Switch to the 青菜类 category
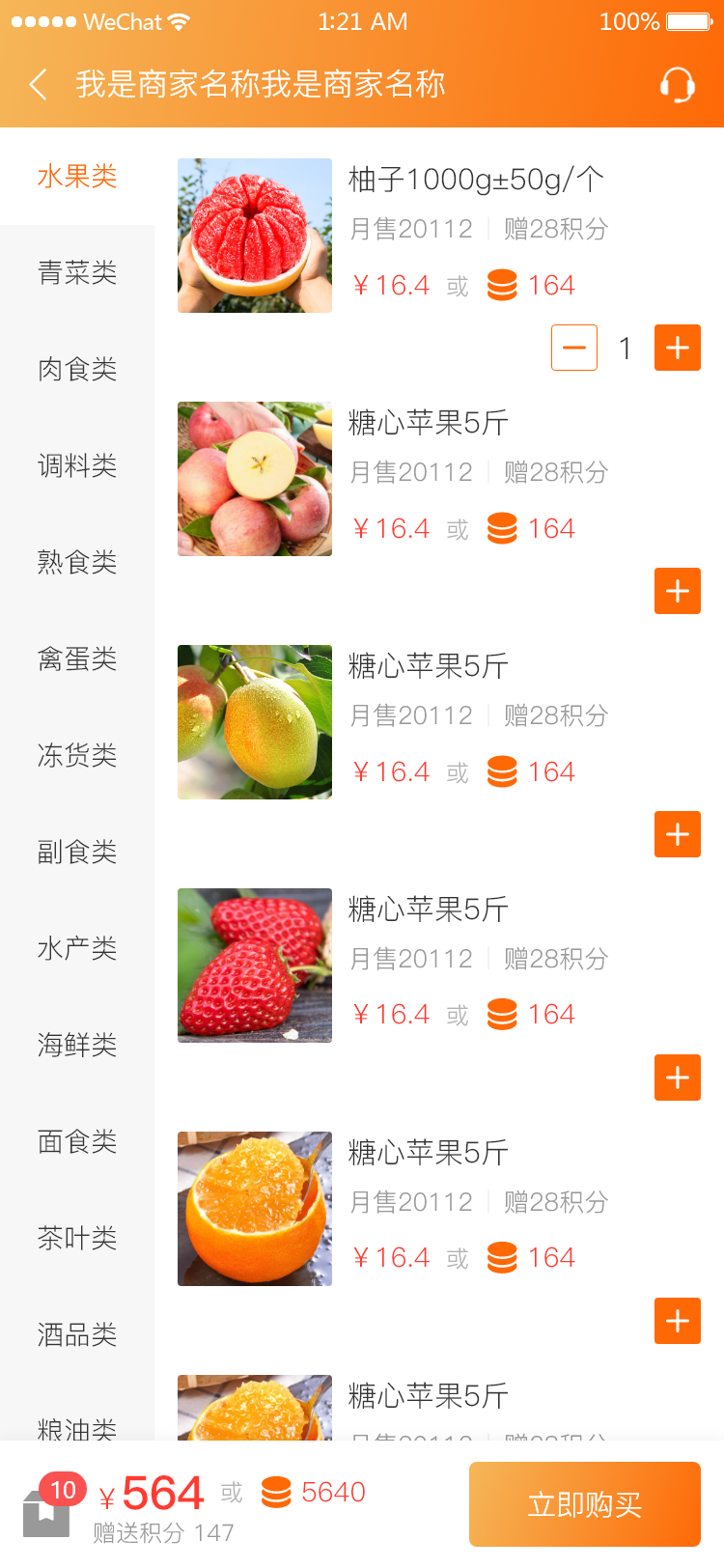 (x=77, y=273)
